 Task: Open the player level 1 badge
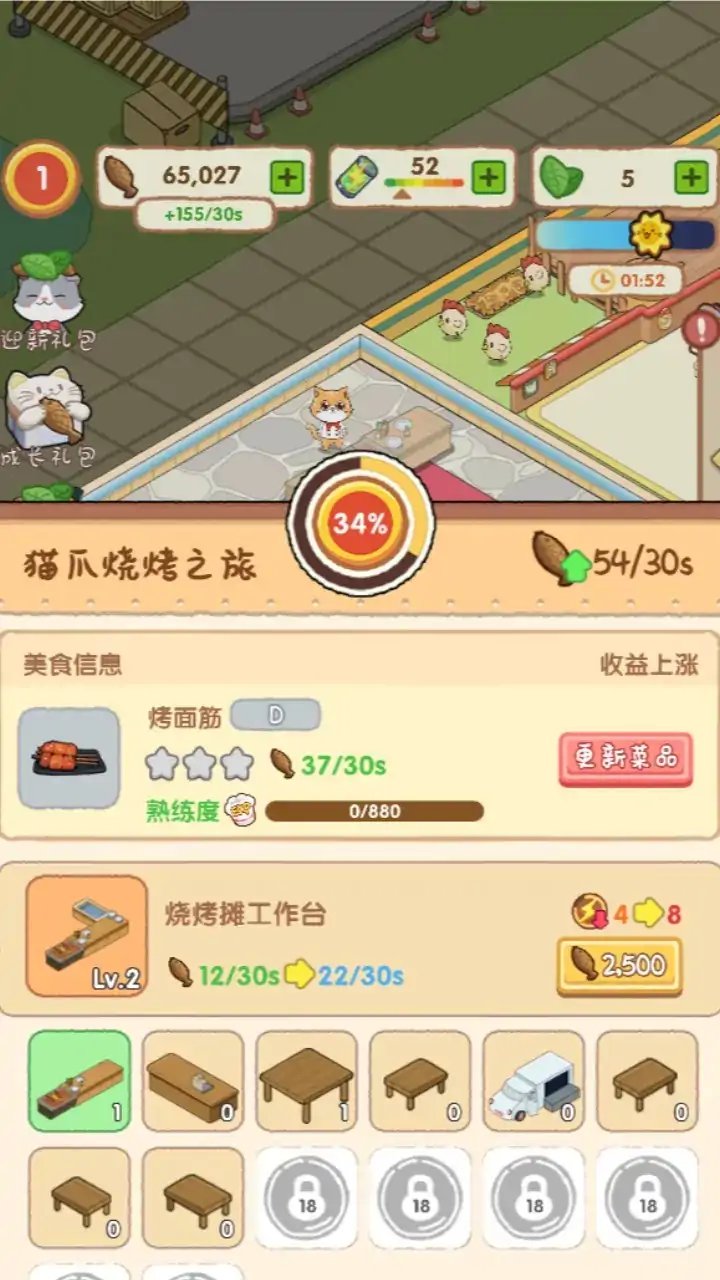coord(41,179)
